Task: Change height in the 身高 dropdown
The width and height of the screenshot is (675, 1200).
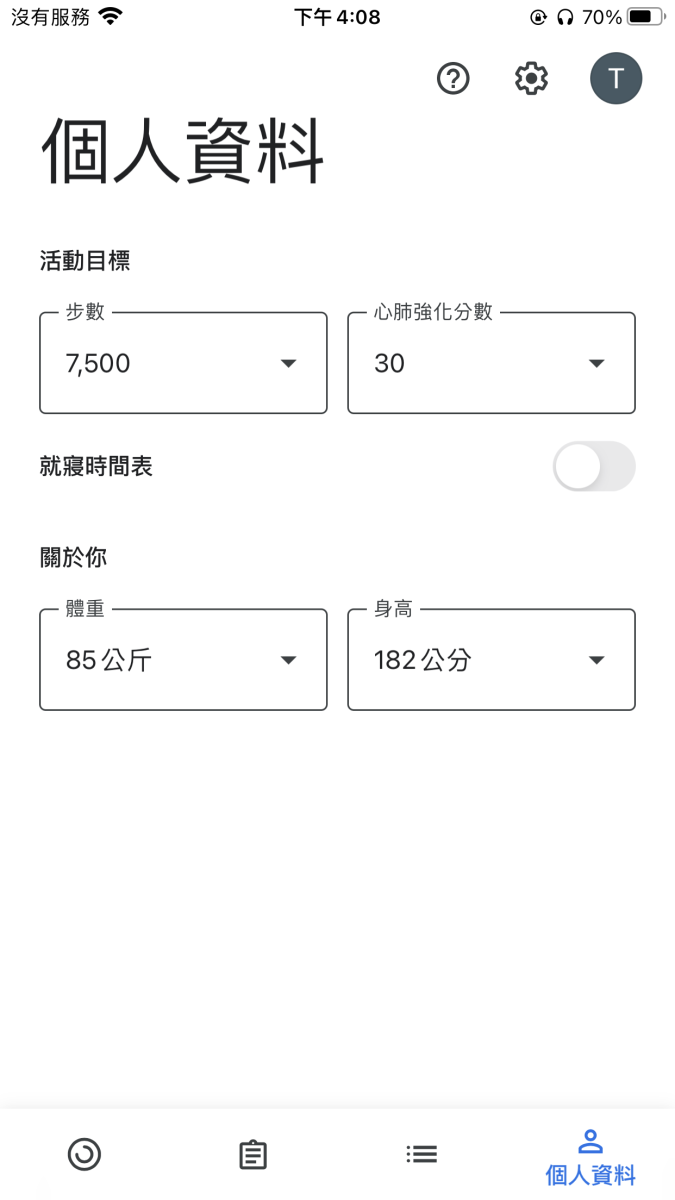Action: [491, 659]
